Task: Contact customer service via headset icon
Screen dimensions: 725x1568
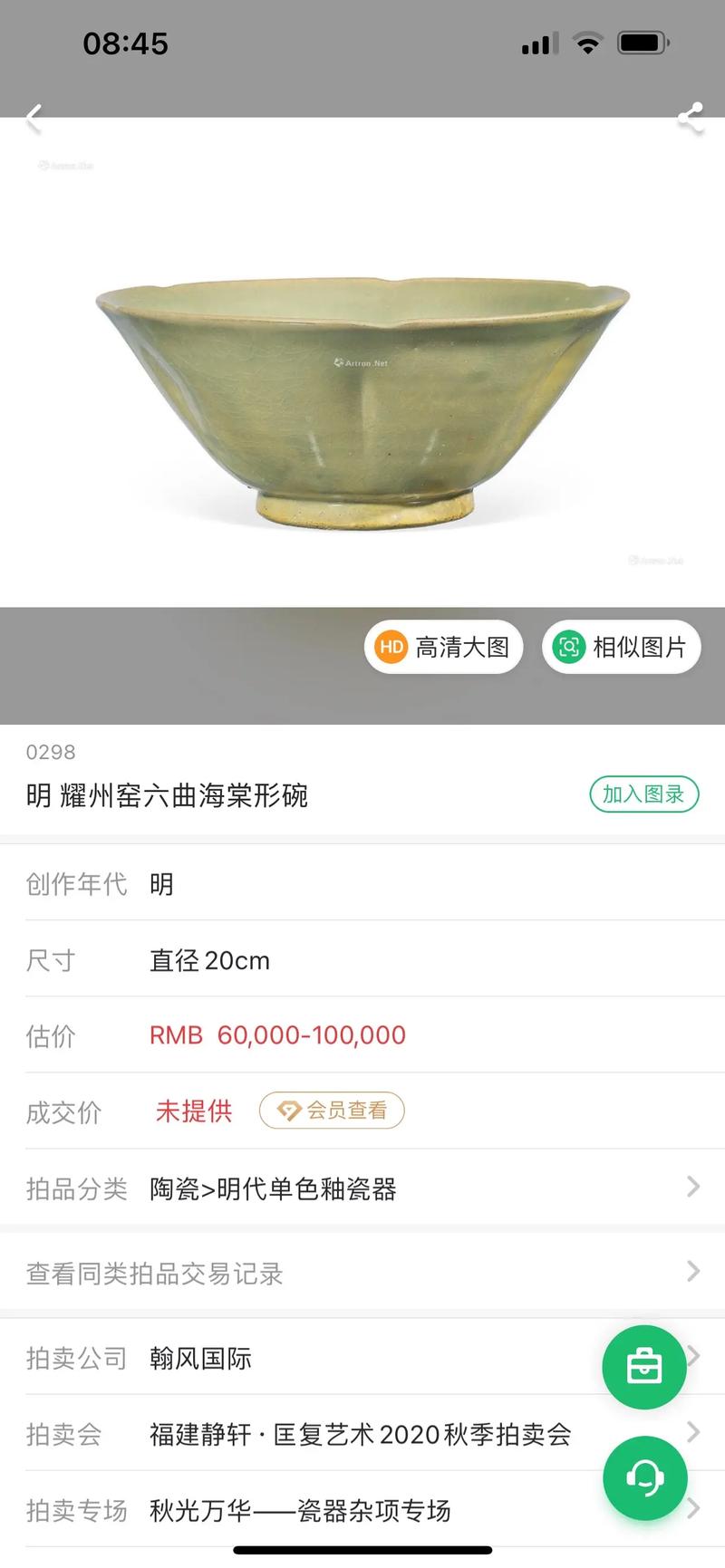Action: point(644,1478)
